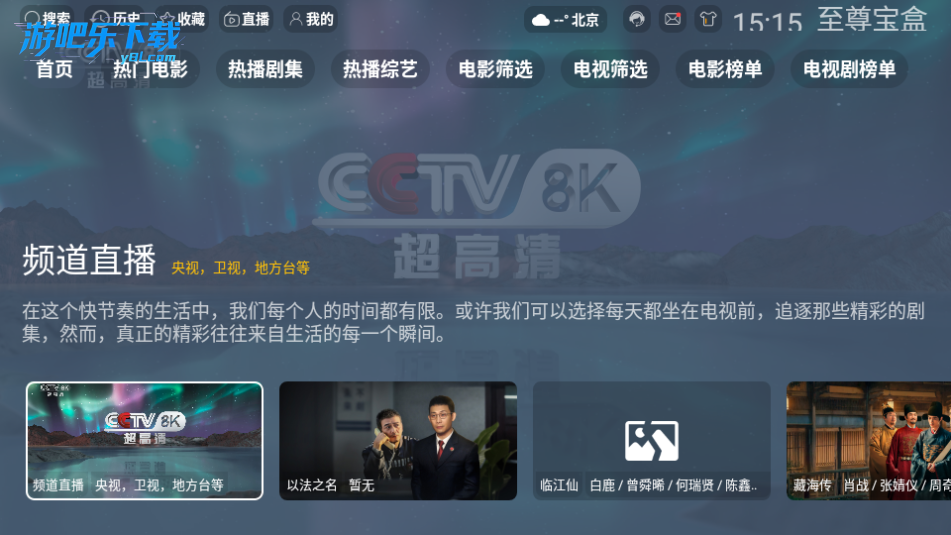951x535 pixels.
Task: Go to the 电视剧榜单 tab
Action: [x=849, y=69]
